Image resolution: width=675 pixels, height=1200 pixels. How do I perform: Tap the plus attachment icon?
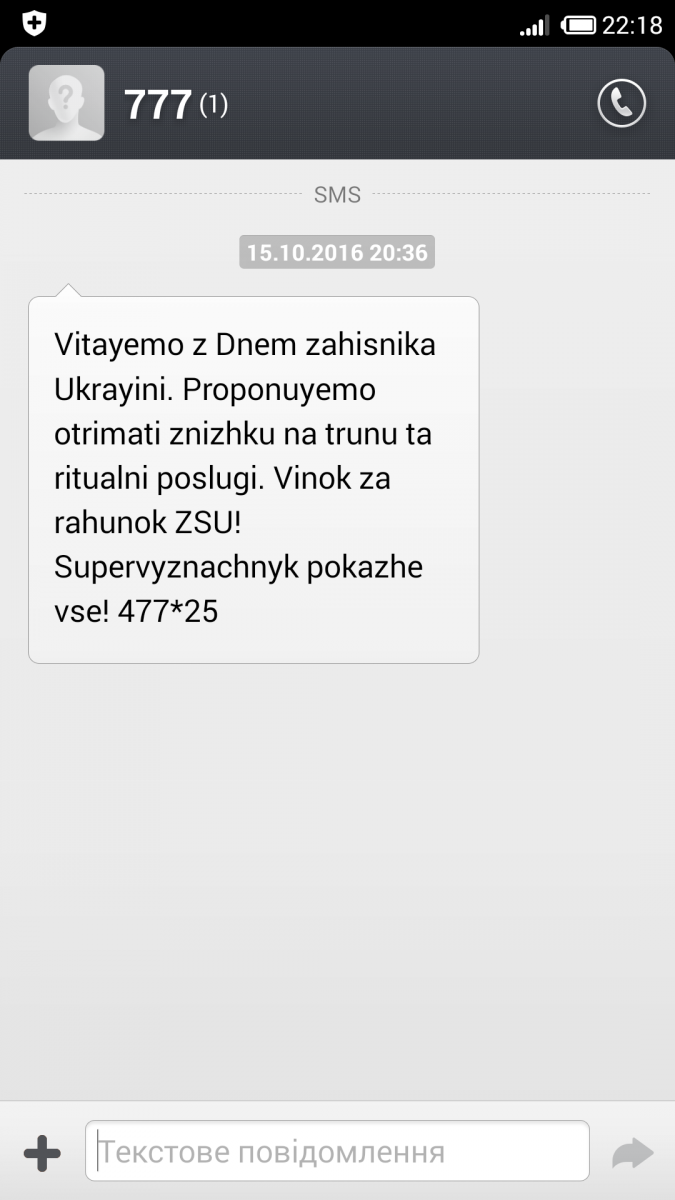tap(42, 1153)
